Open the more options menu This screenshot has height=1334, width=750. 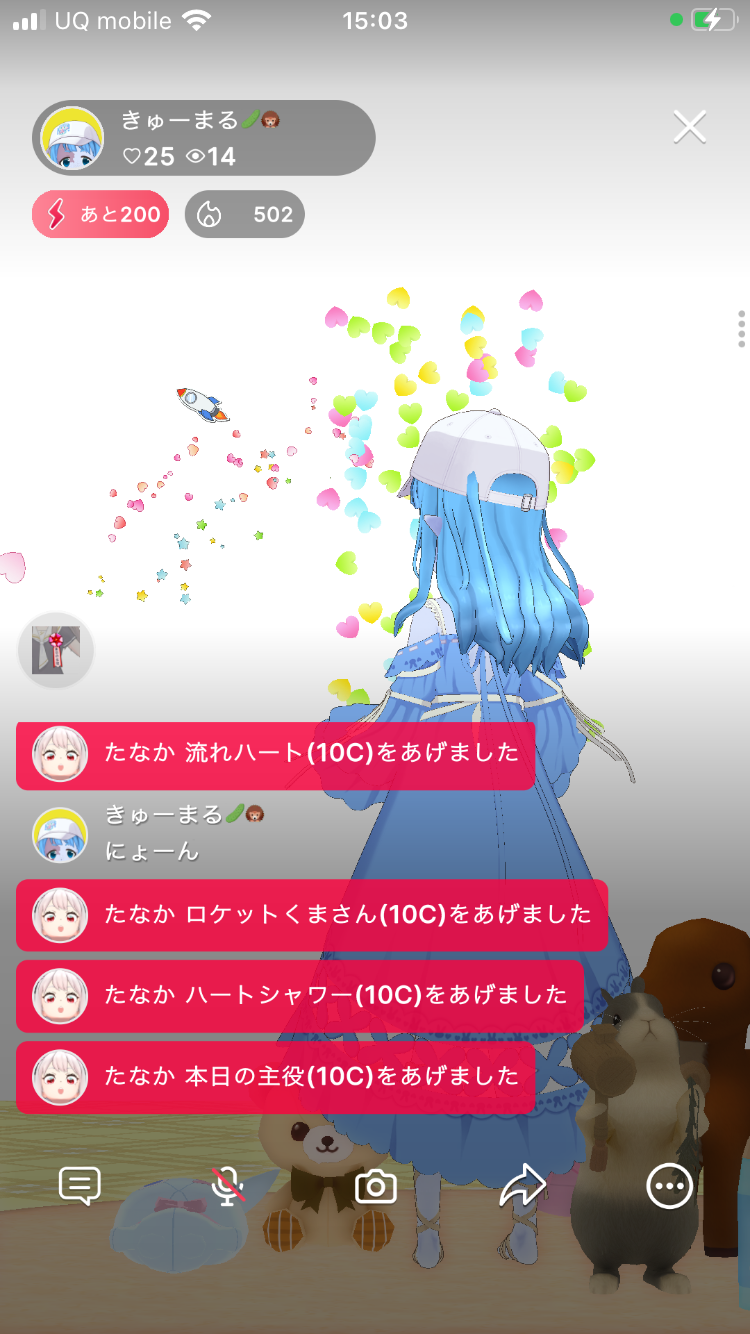tap(669, 1187)
